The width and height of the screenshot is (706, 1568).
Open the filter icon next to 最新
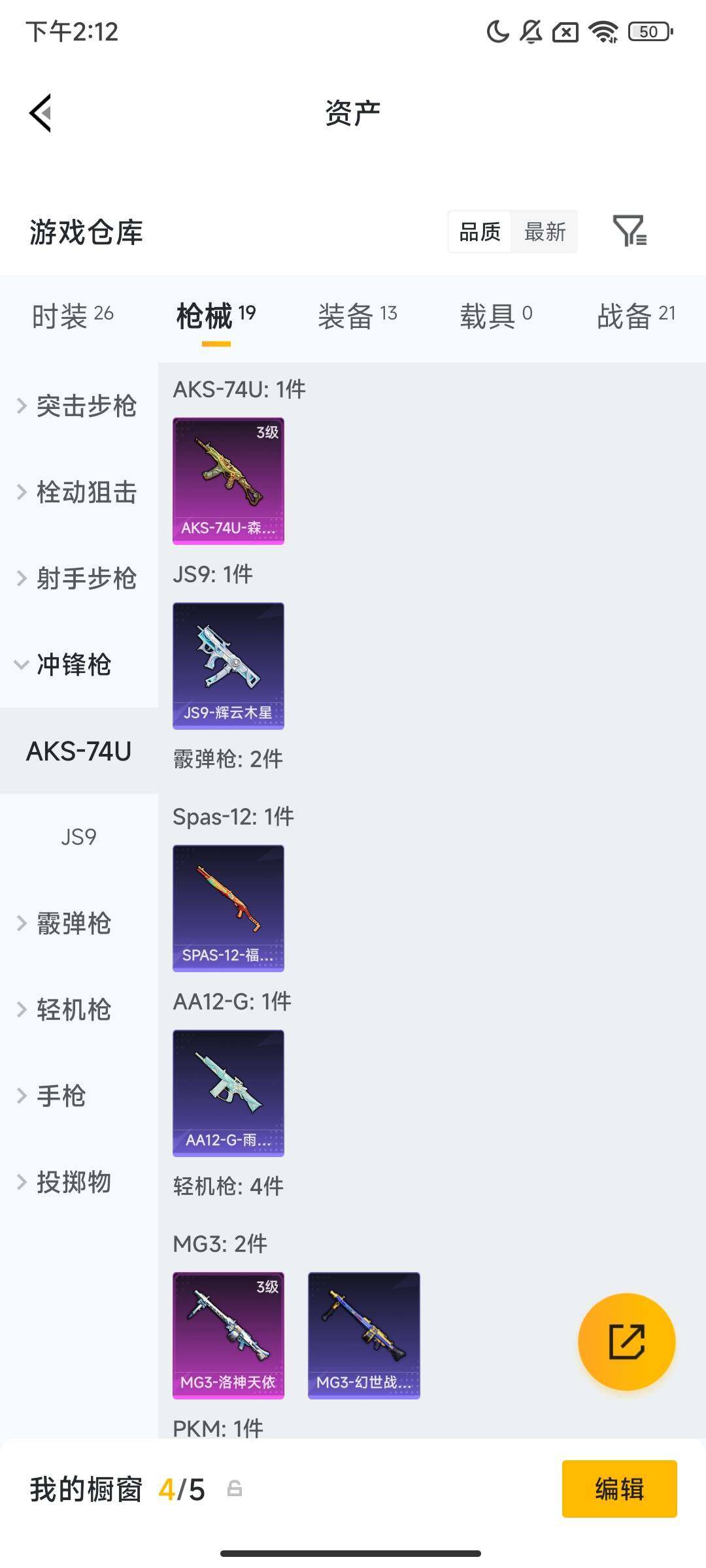[x=629, y=231]
